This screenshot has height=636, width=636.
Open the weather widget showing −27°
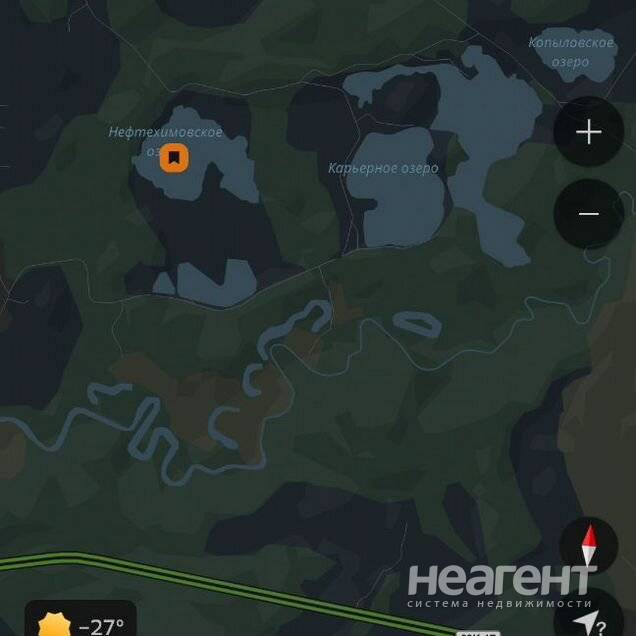click(81, 622)
